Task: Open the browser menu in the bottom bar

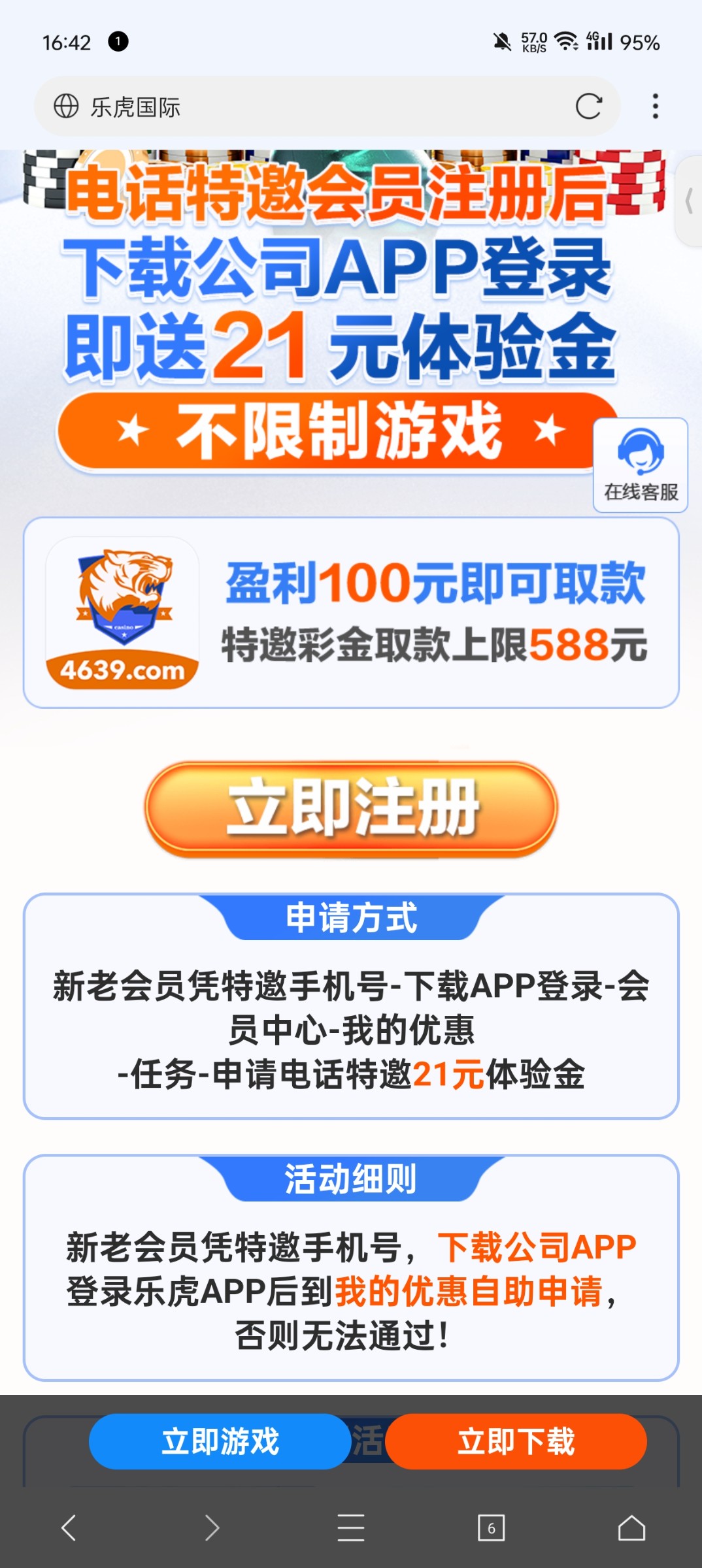Action: (x=351, y=1527)
